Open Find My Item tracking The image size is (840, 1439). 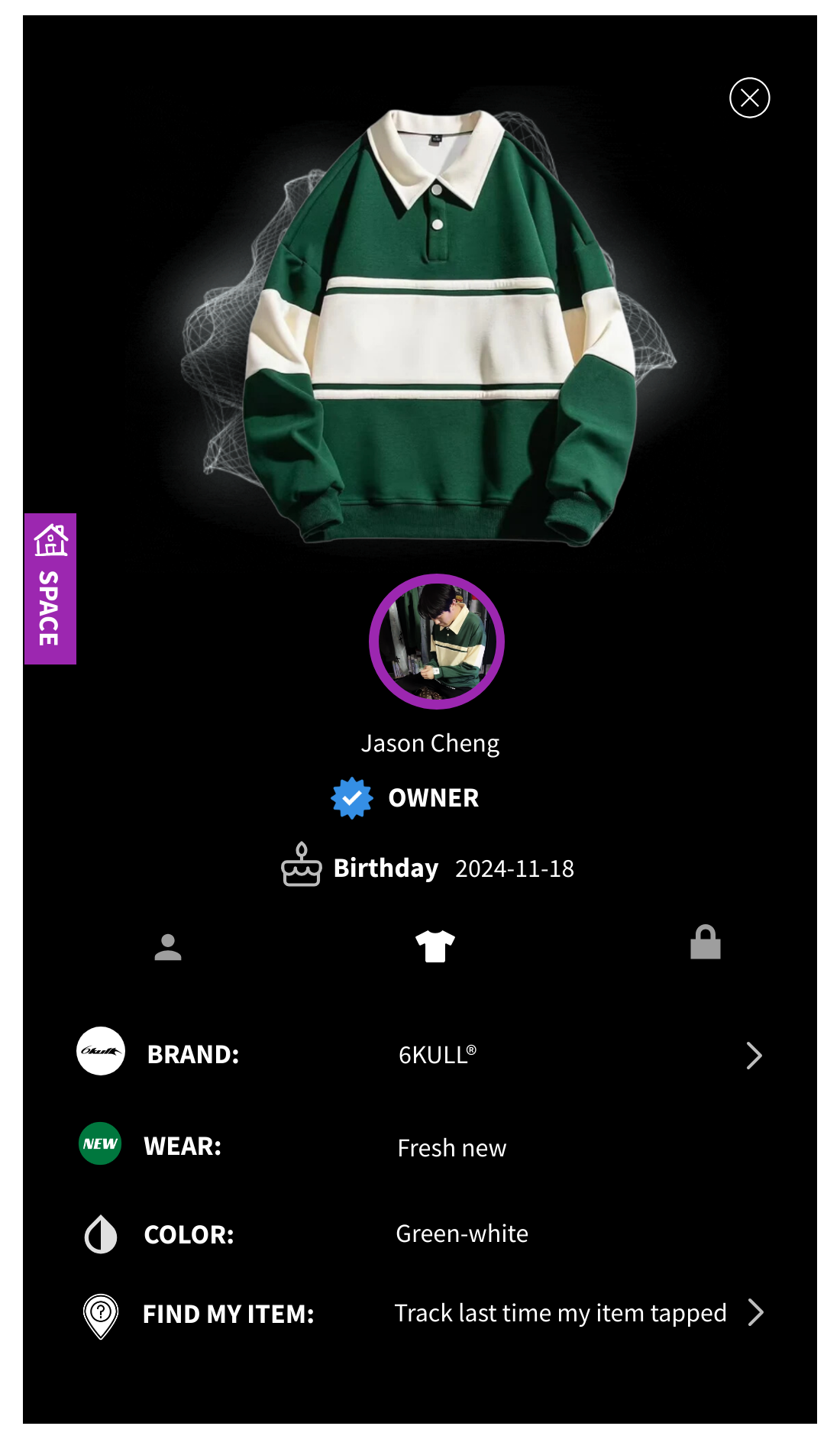754,1312
